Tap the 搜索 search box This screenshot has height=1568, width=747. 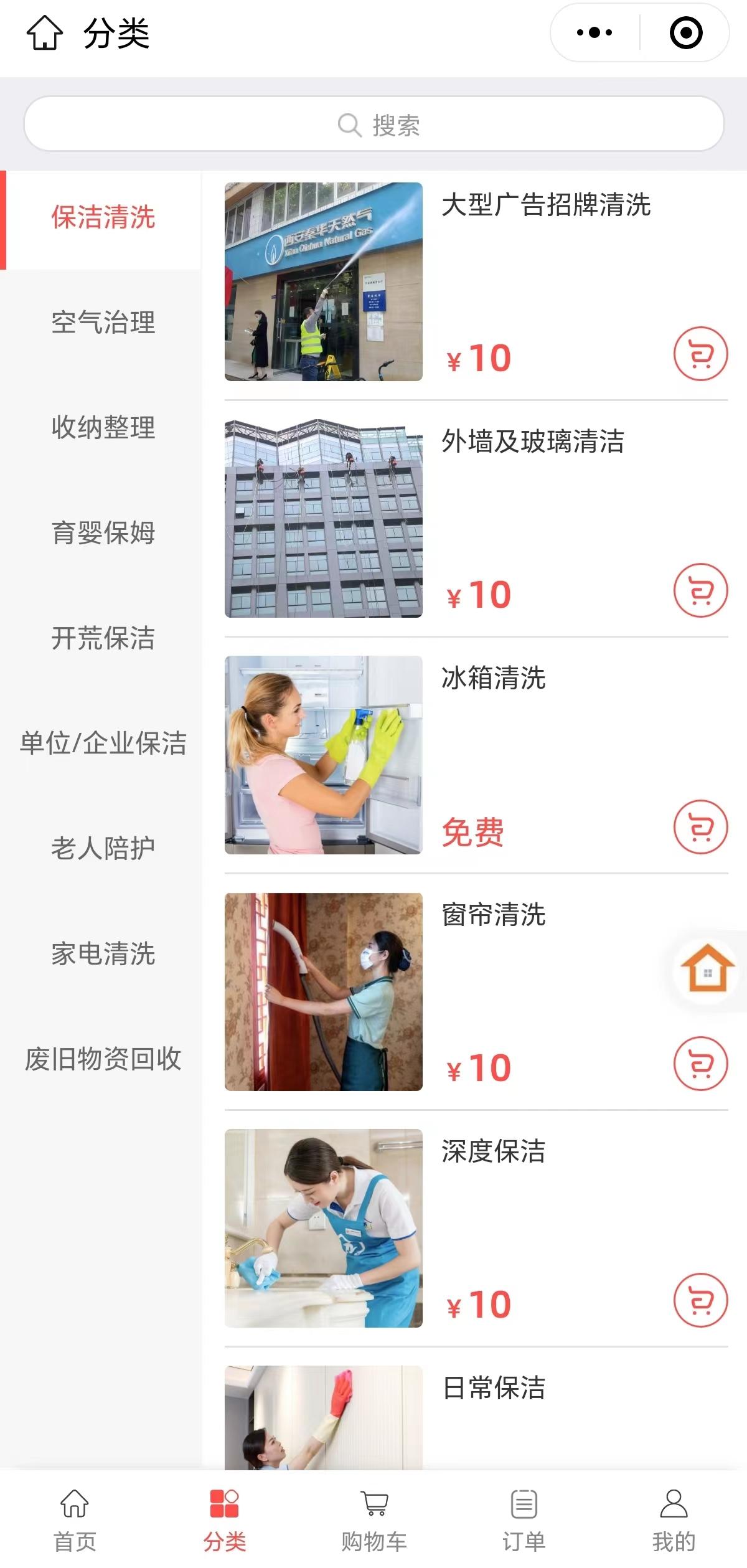tap(374, 124)
